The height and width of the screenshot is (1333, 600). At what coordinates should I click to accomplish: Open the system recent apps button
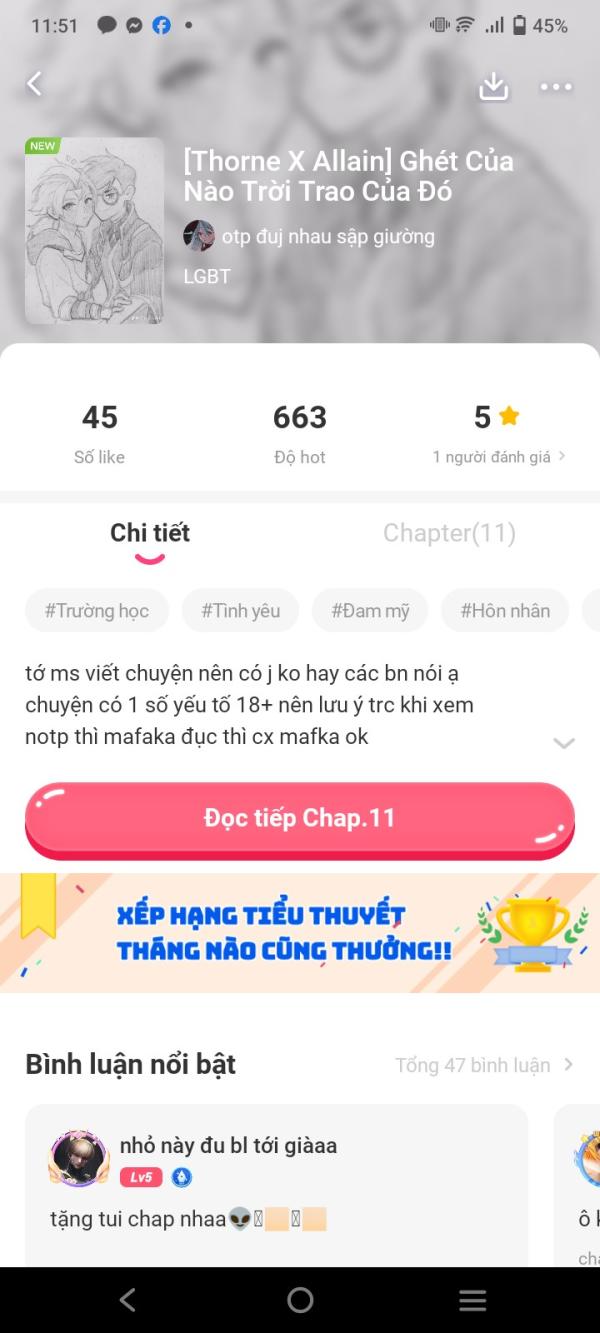[x=472, y=1300]
